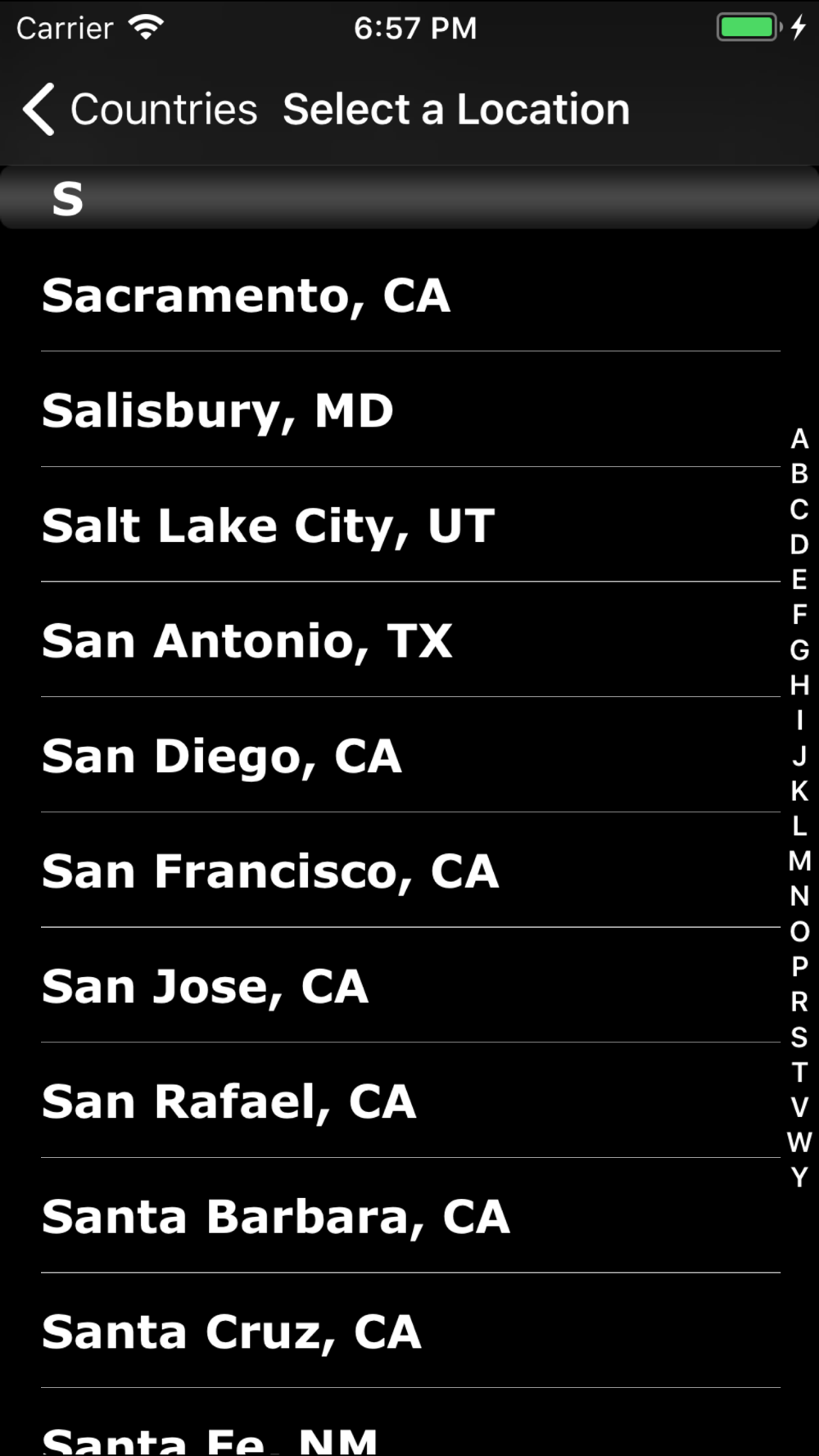The image size is (819, 1456).
Task: Select Sacramento, CA
Action: pos(246,296)
